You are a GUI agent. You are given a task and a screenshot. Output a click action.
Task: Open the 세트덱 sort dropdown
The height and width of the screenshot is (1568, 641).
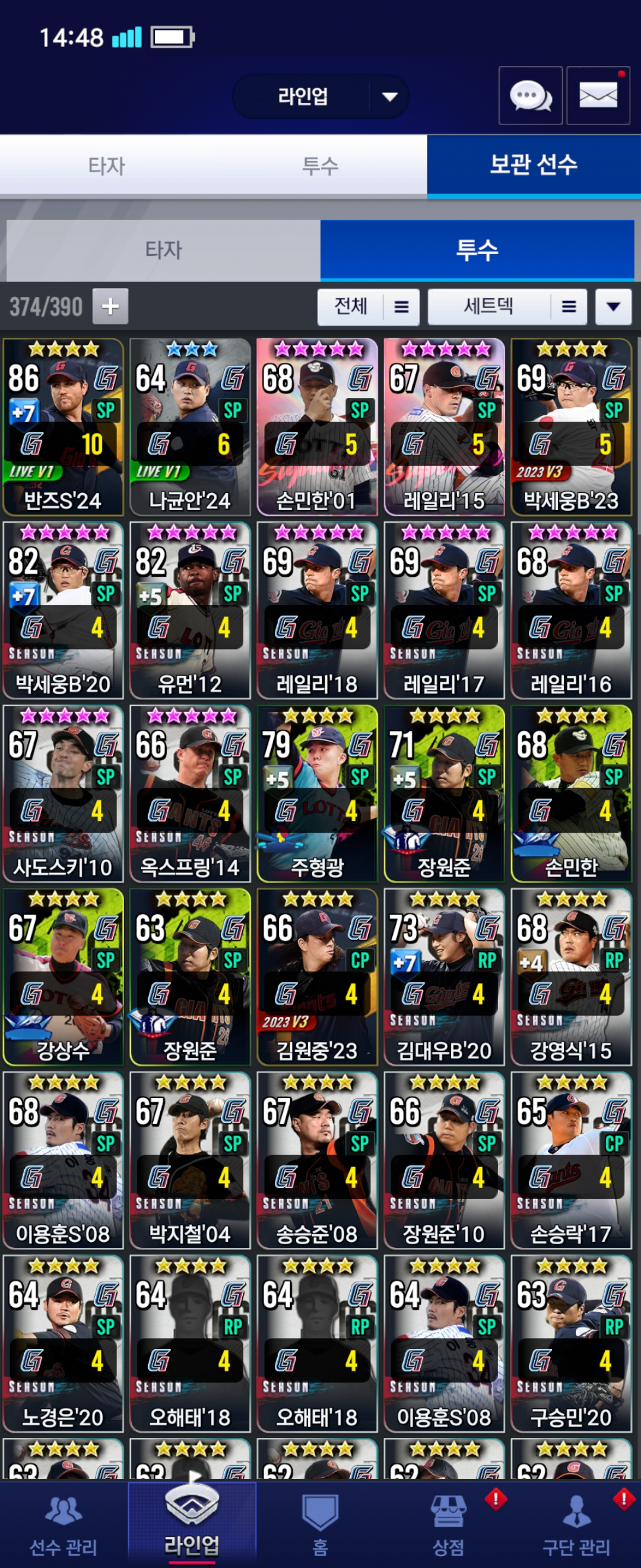pyautogui.click(x=507, y=306)
